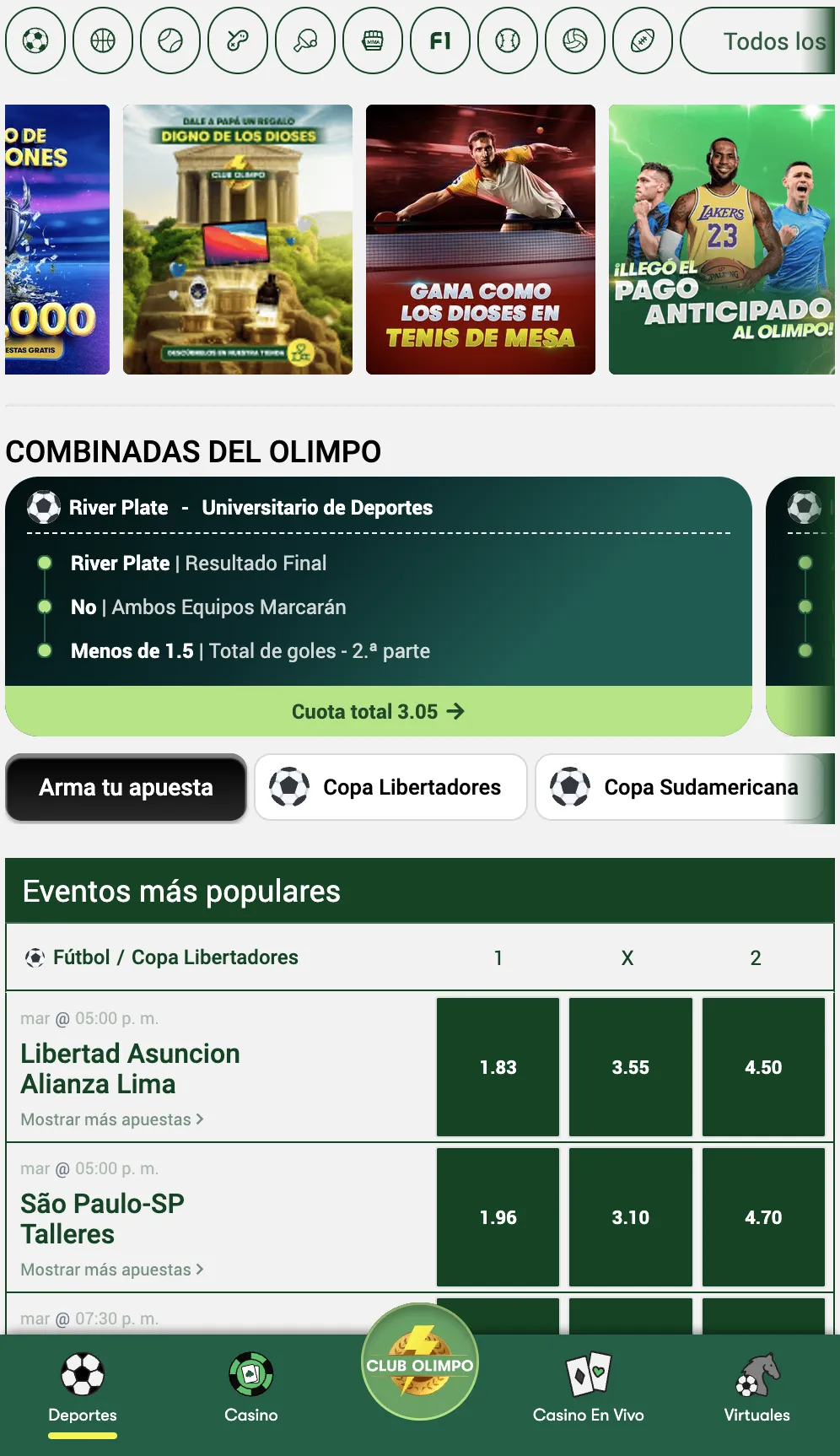This screenshot has height=1456, width=840.
Task: Show more bets for São Paulo-SP match
Action: click(x=112, y=1270)
